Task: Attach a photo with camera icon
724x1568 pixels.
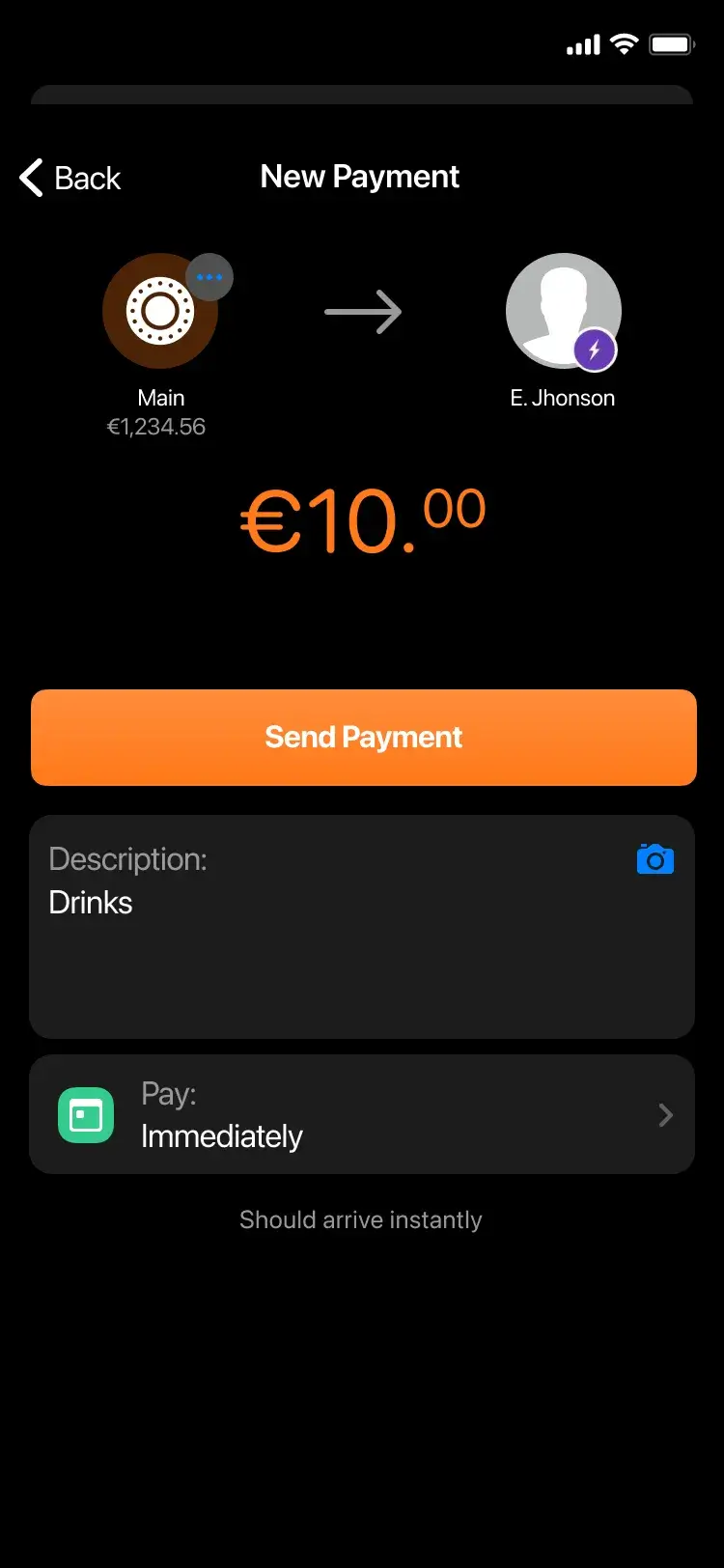Action: 654,859
